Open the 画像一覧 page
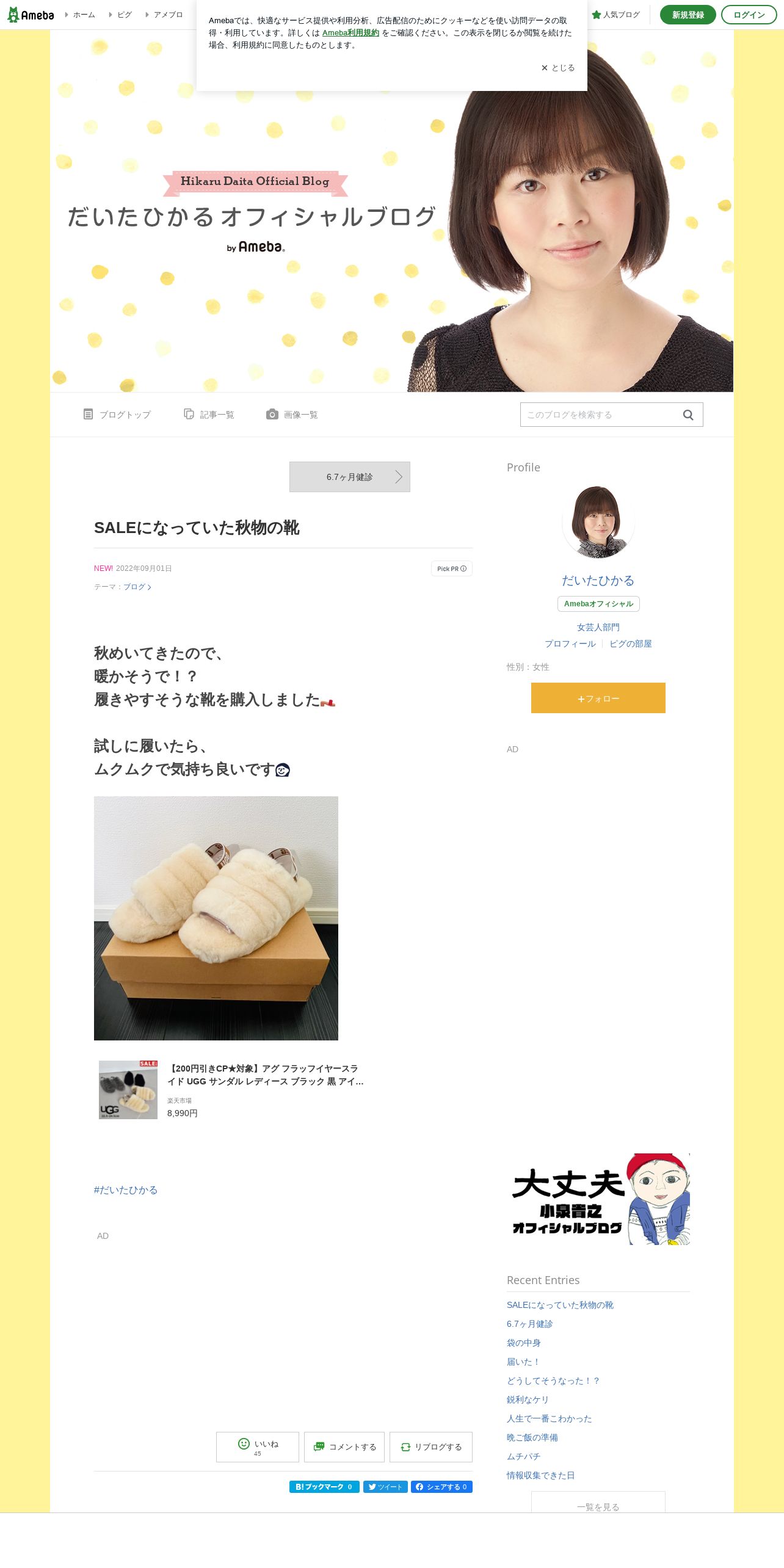This screenshot has height=1568, width=784. tap(292, 415)
